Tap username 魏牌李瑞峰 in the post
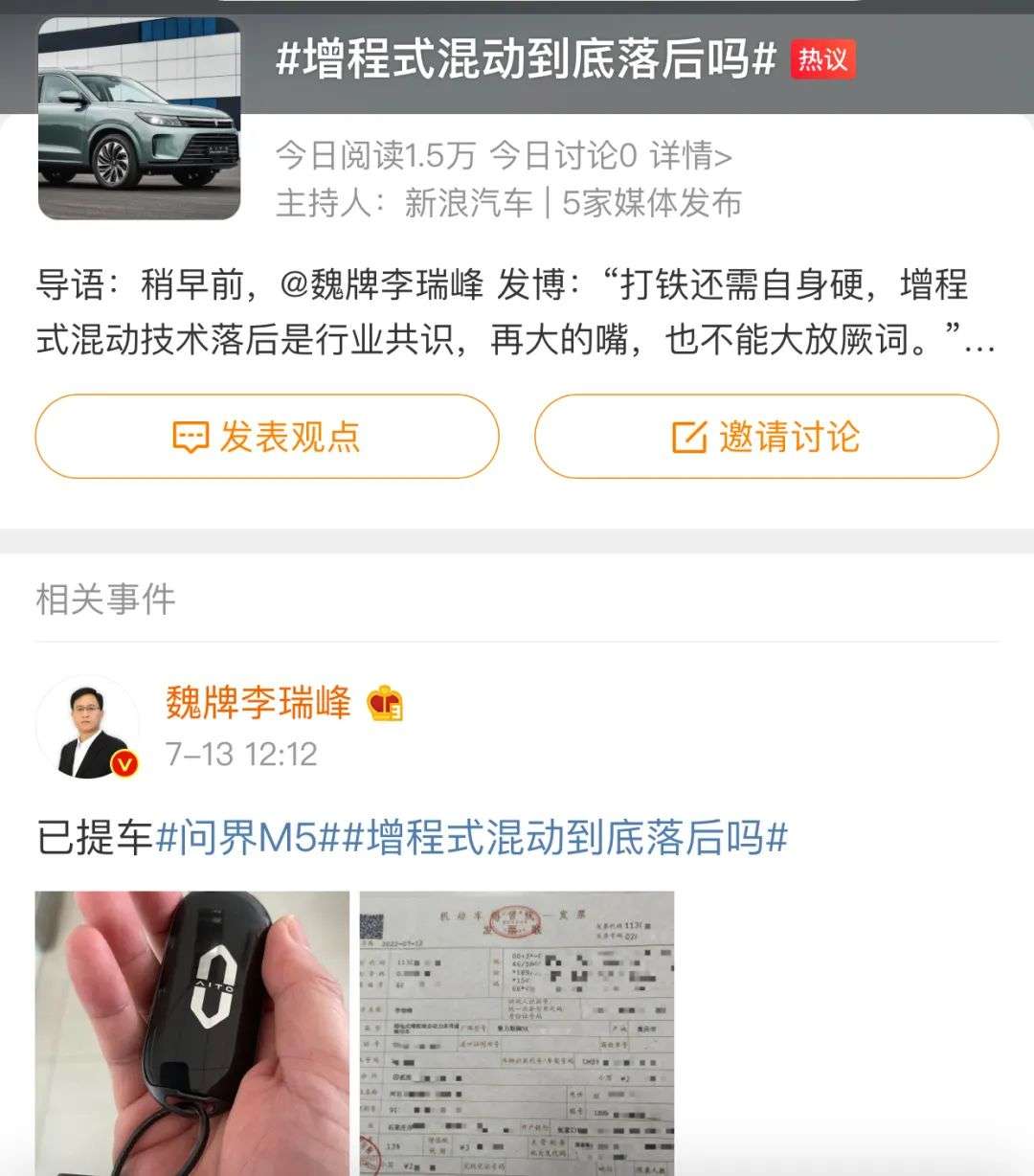 click(258, 703)
